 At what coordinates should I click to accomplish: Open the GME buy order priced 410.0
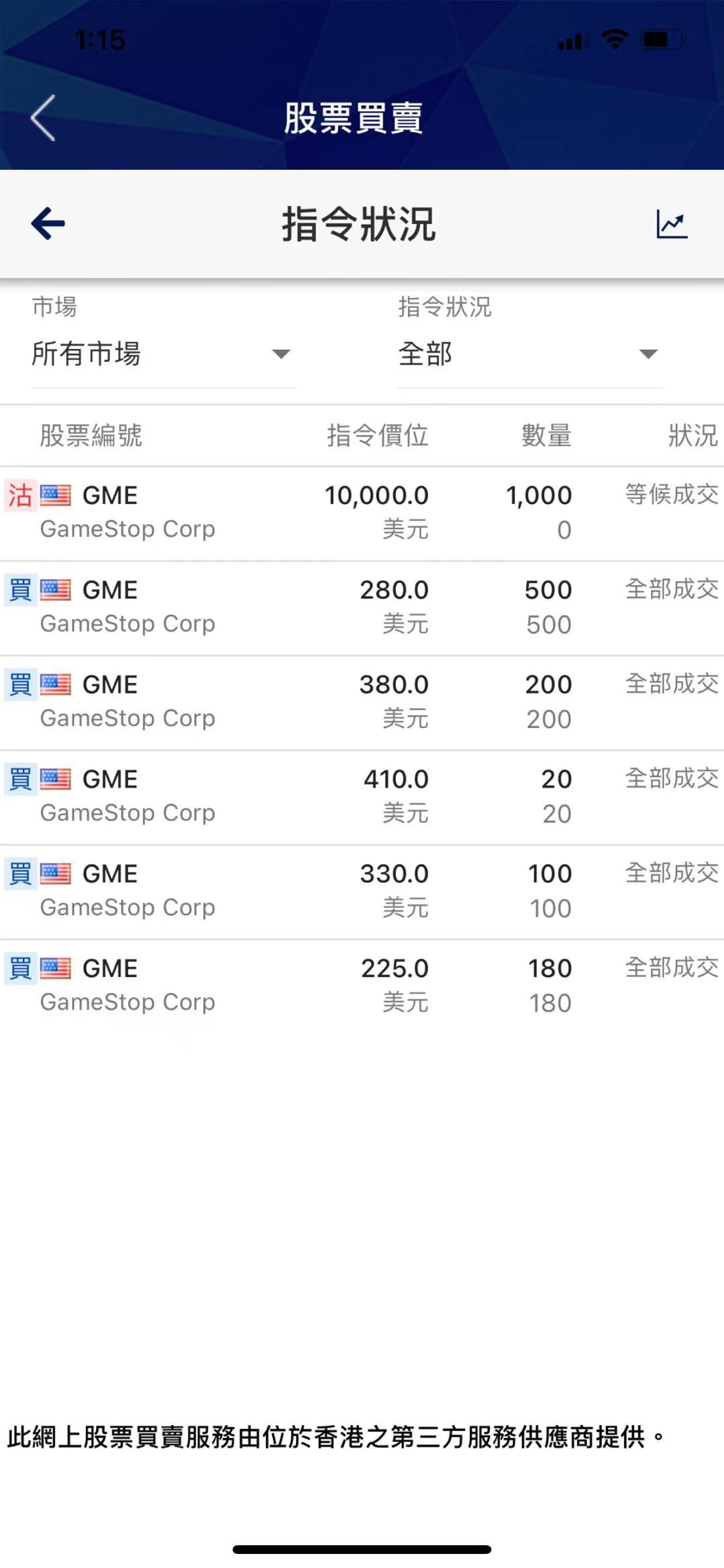tap(362, 797)
